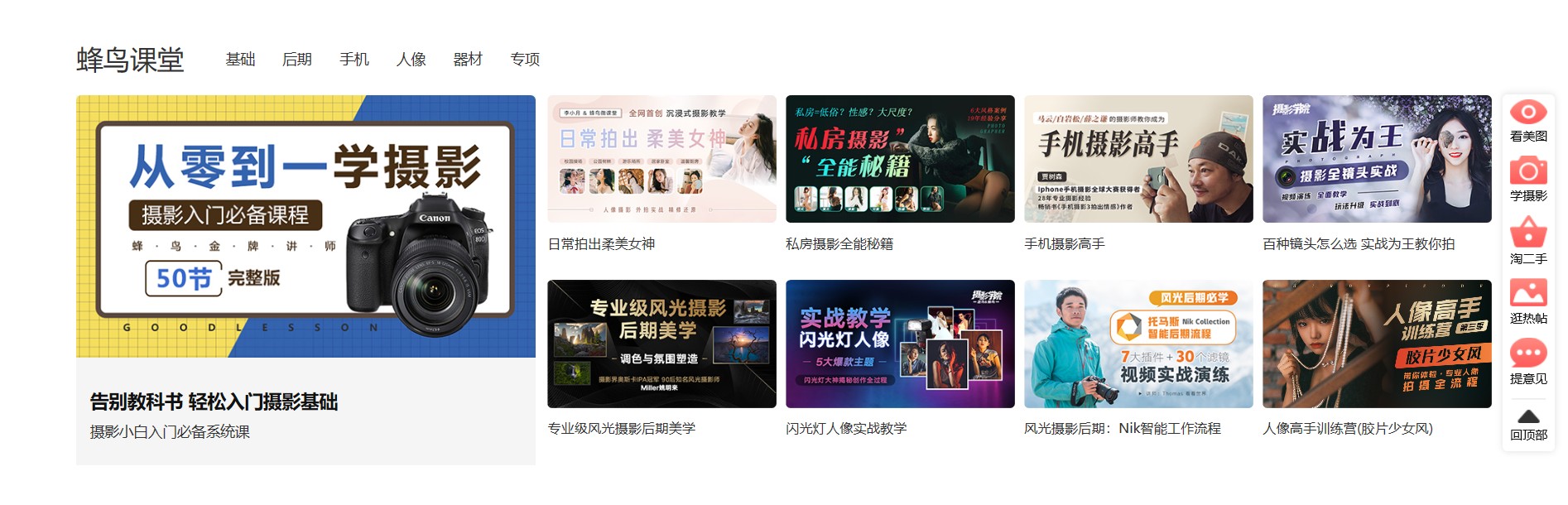This screenshot has height=505, width=1568.
Task: View the 私房摄影全能秘籍 course
Action: click(900, 159)
